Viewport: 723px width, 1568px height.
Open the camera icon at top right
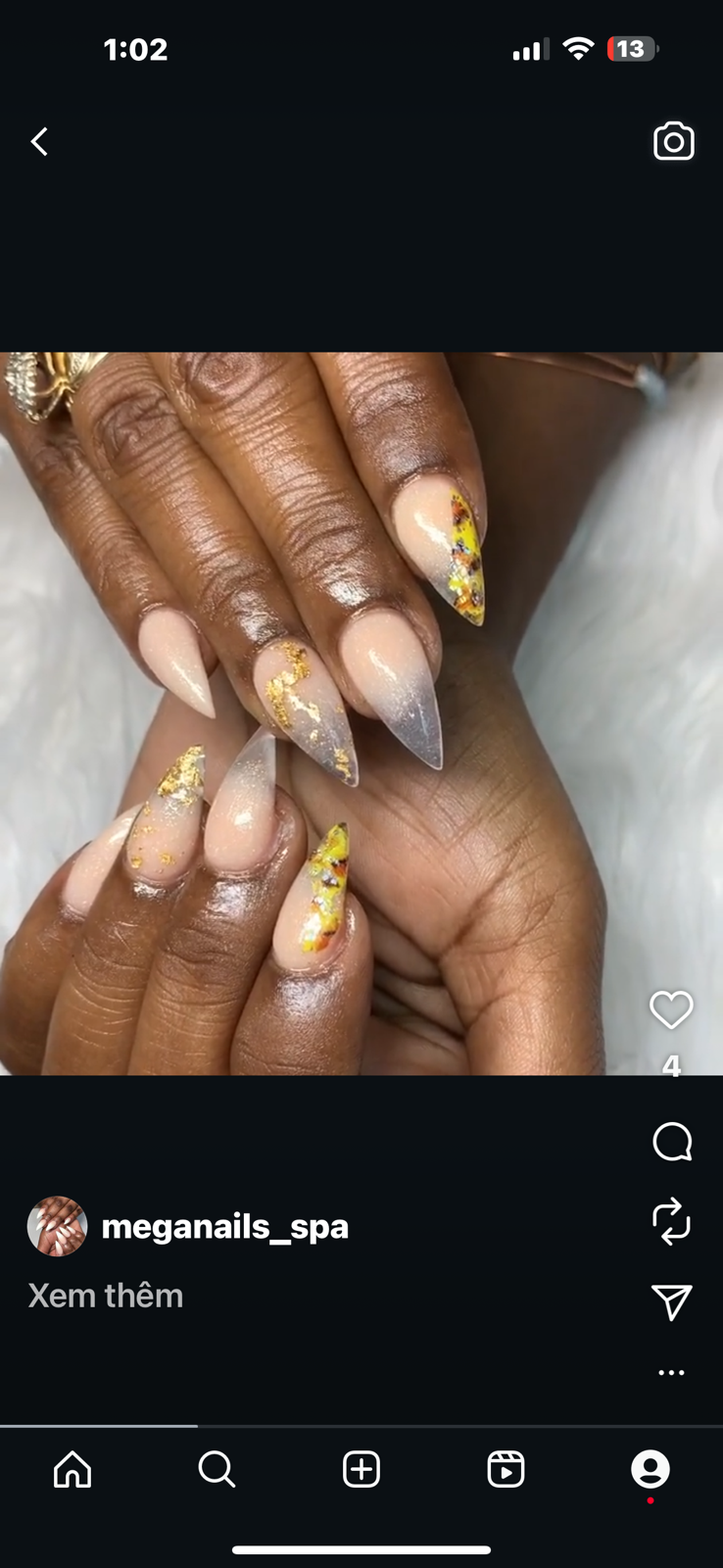tap(673, 142)
